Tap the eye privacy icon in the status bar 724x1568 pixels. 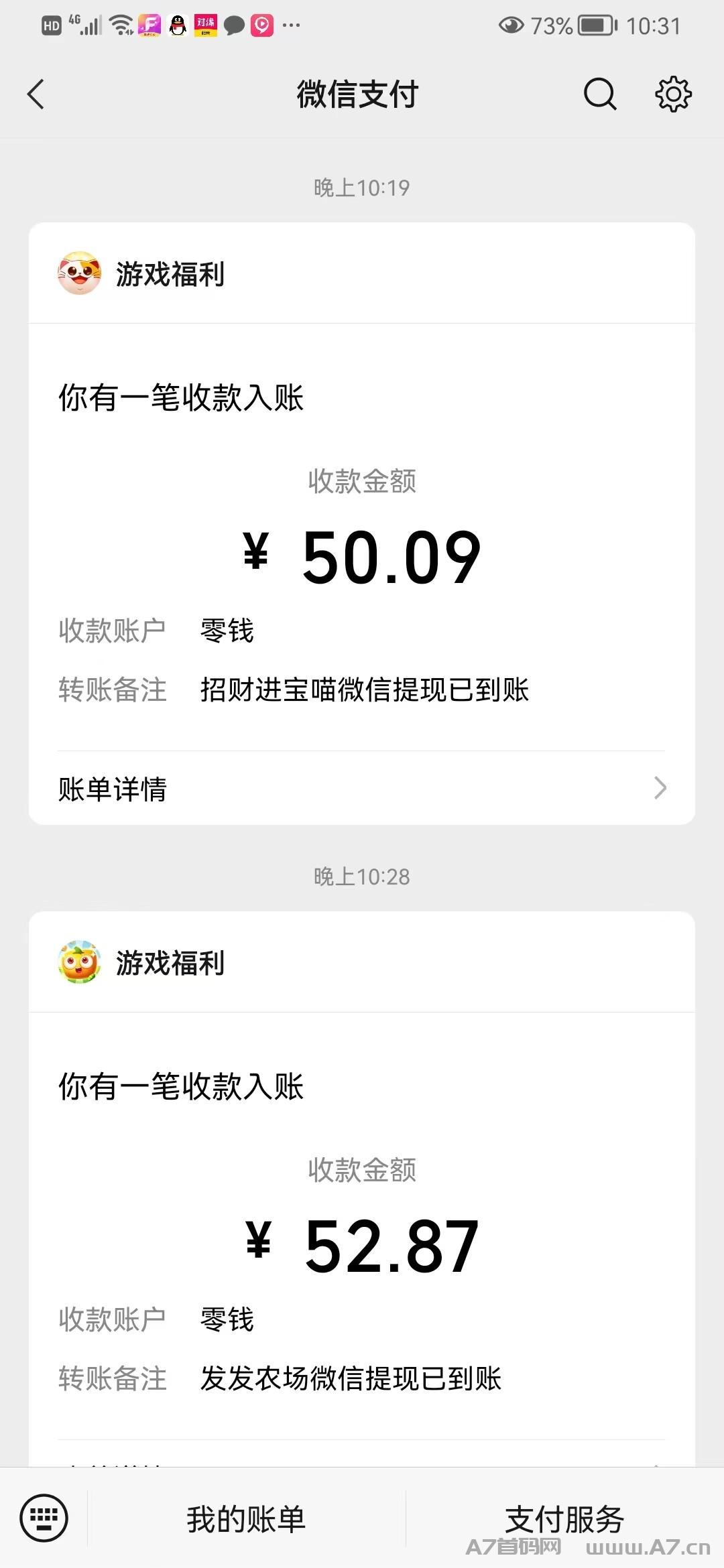pos(511,25)
